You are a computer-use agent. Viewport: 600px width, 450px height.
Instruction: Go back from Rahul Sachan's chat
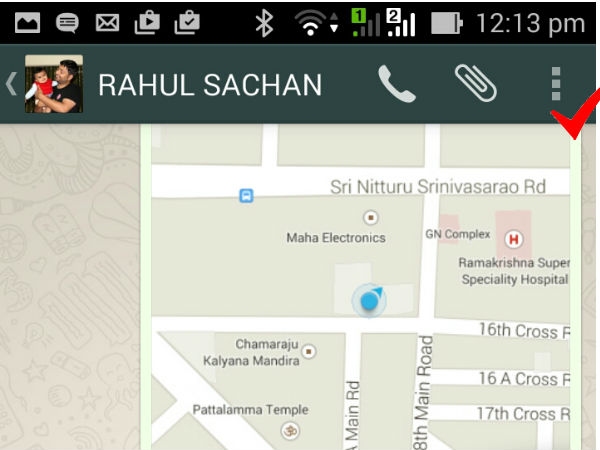point(11,84)
